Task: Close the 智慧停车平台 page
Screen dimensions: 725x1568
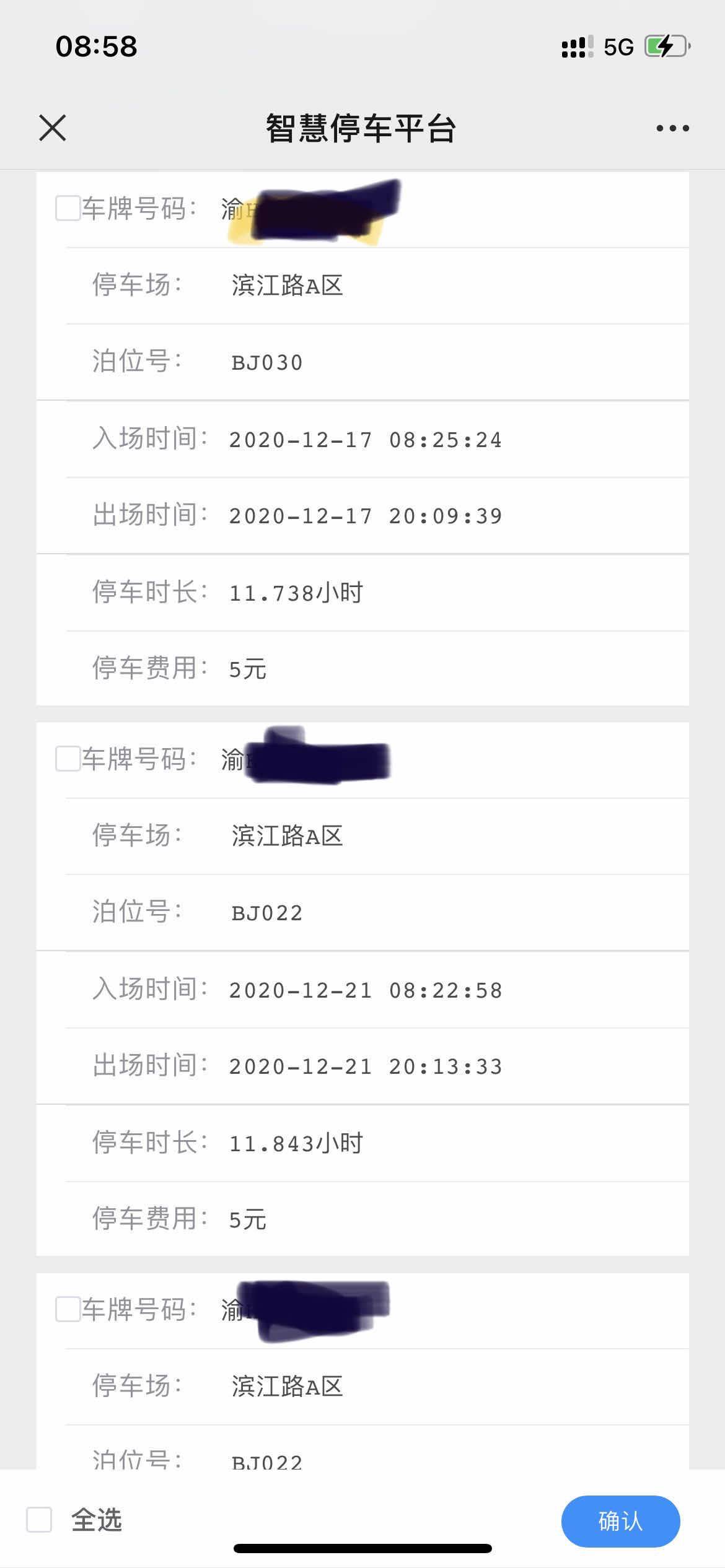Action: click(53, 128)
